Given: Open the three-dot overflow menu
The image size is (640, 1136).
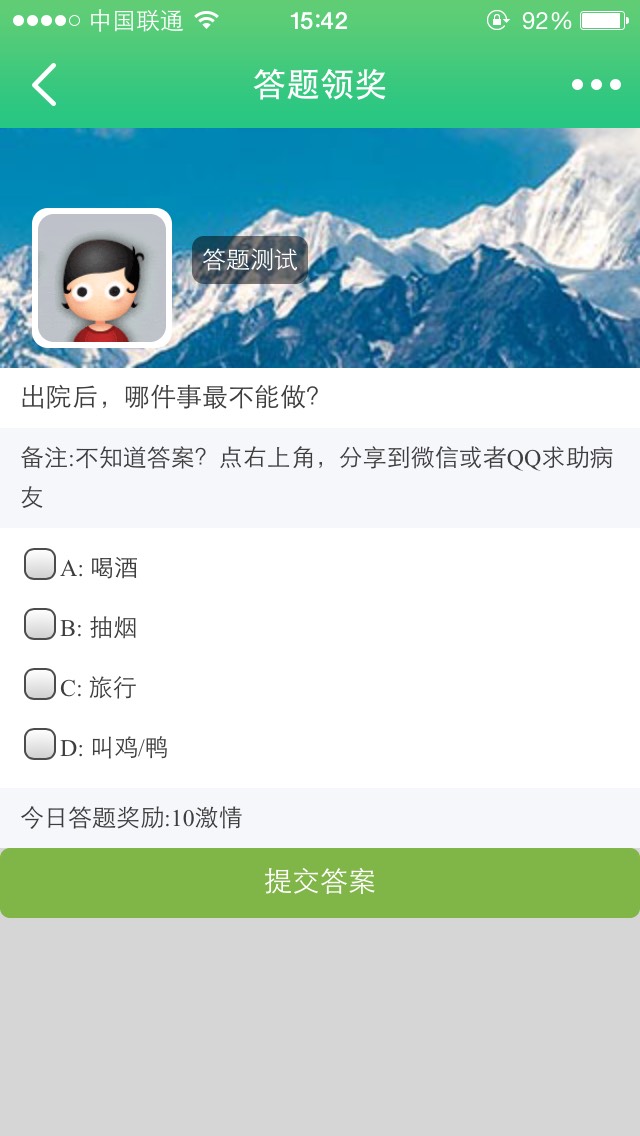Looking at the screenshot, I should (596, 85).
